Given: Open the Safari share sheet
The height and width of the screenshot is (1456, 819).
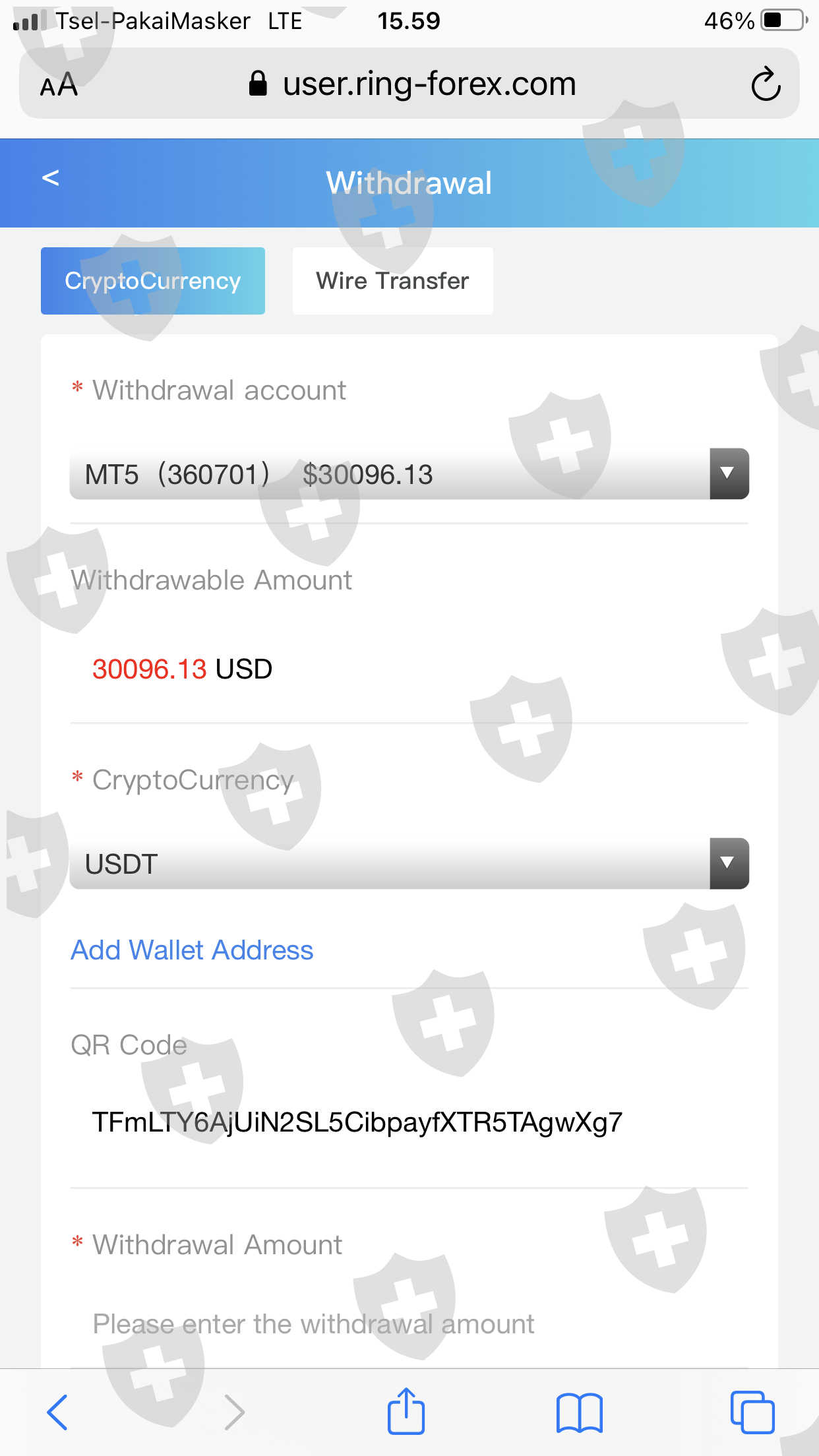Looking at the screenshot, I should click(406, 1411).
